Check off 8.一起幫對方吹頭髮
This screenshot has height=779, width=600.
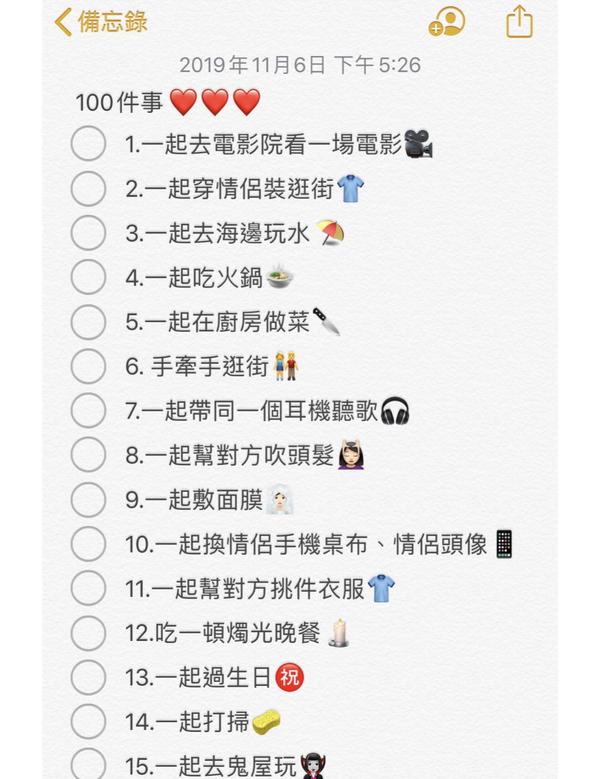click(x=89, y=455)
